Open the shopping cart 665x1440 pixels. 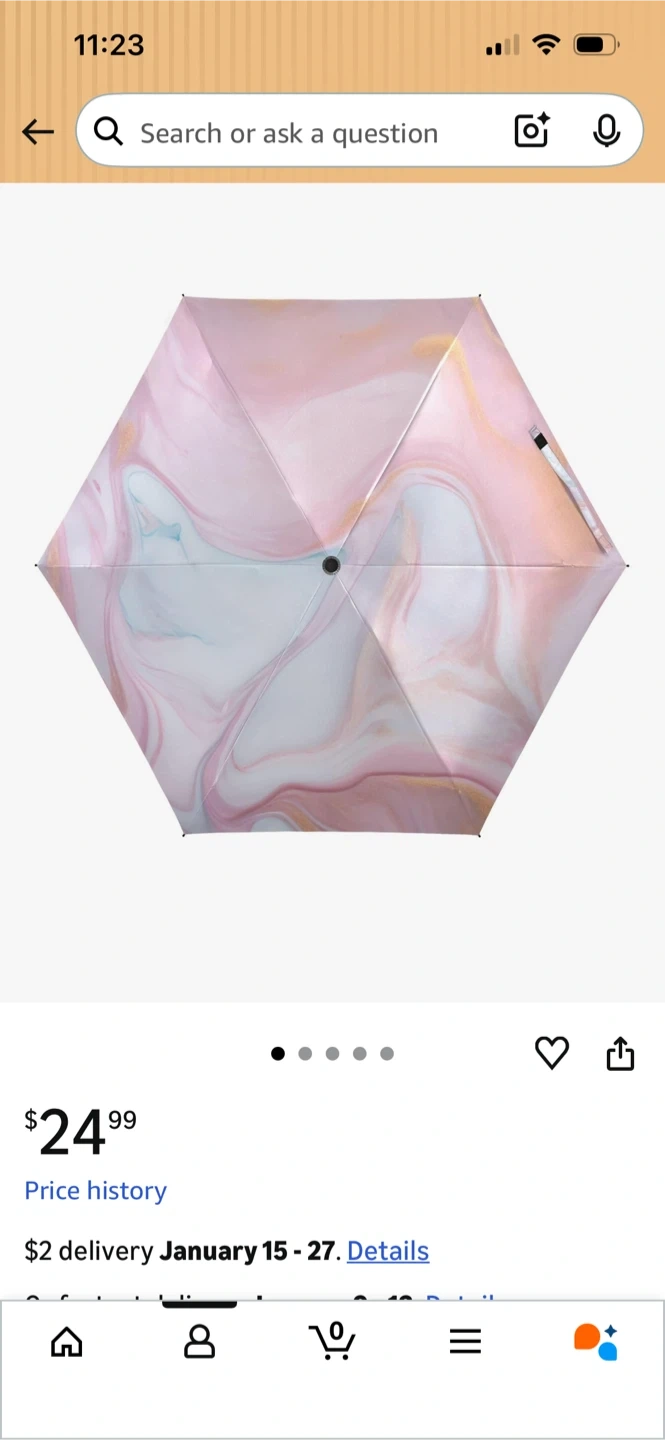pyautogui.click(x=333, y=1341)
